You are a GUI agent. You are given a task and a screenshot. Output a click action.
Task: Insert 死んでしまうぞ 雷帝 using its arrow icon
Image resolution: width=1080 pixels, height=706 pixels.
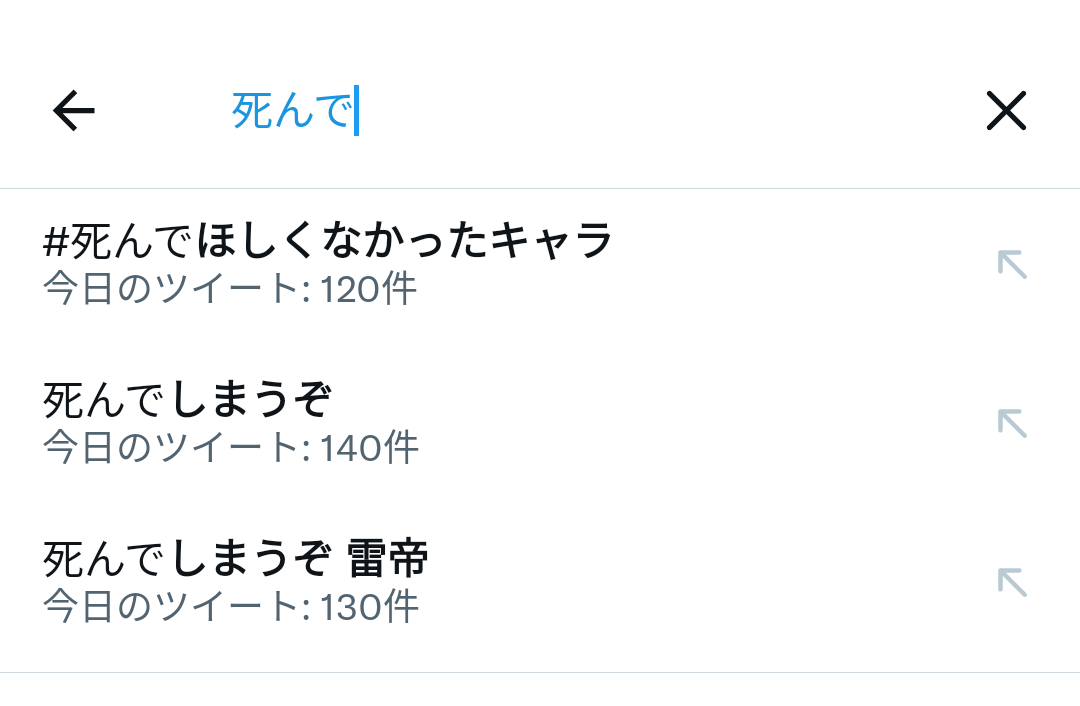pyautogui.click(x=1012, y=583)
